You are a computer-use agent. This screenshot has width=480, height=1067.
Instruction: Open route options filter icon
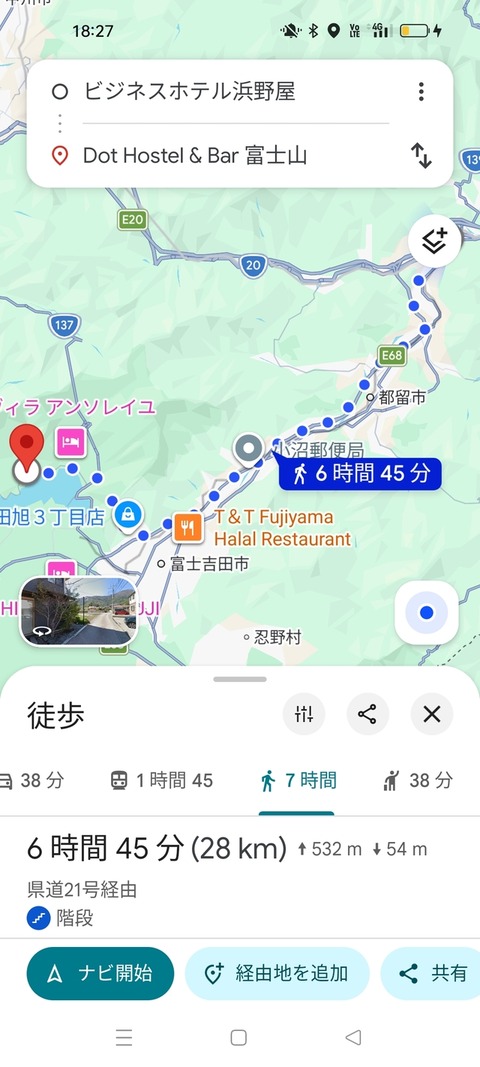click(304, 714)
